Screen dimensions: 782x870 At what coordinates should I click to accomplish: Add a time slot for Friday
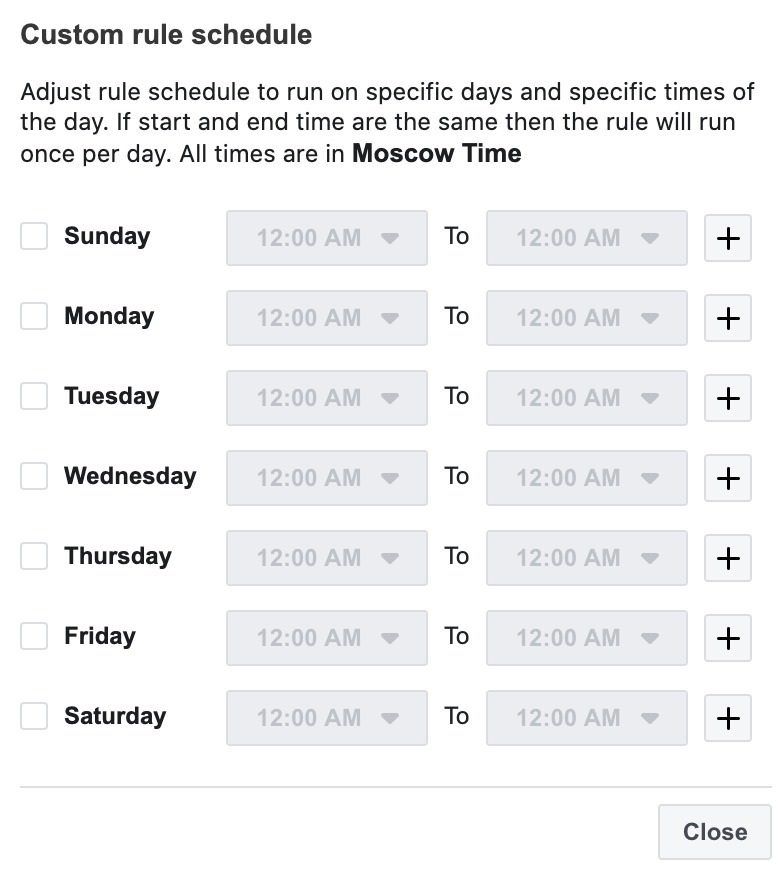[x=728, y=637]
